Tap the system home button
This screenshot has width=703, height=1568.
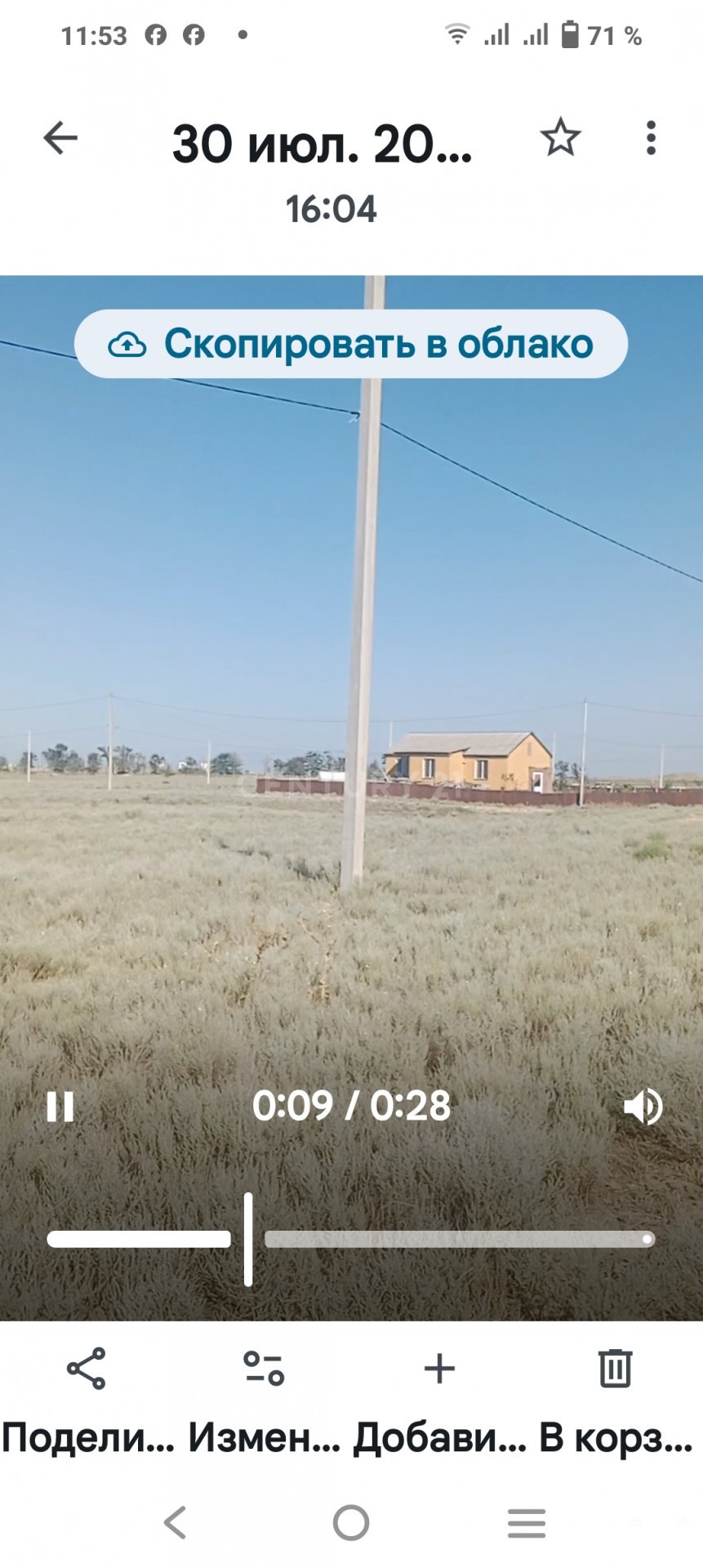click(351, 1523)
